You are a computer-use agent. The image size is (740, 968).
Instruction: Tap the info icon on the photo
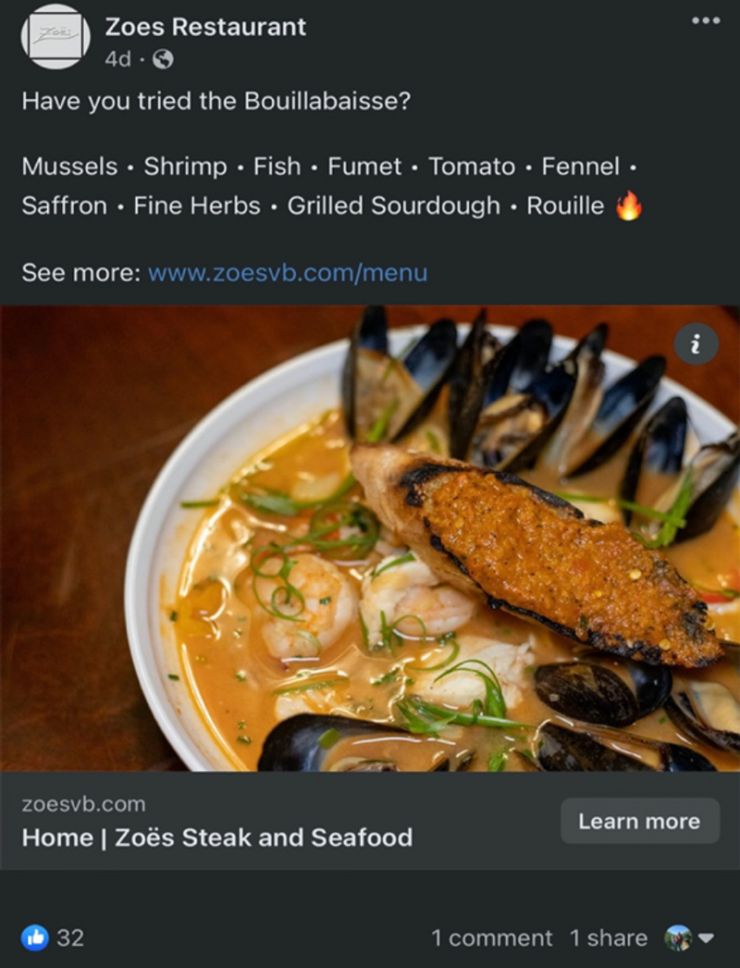[696, 344]
